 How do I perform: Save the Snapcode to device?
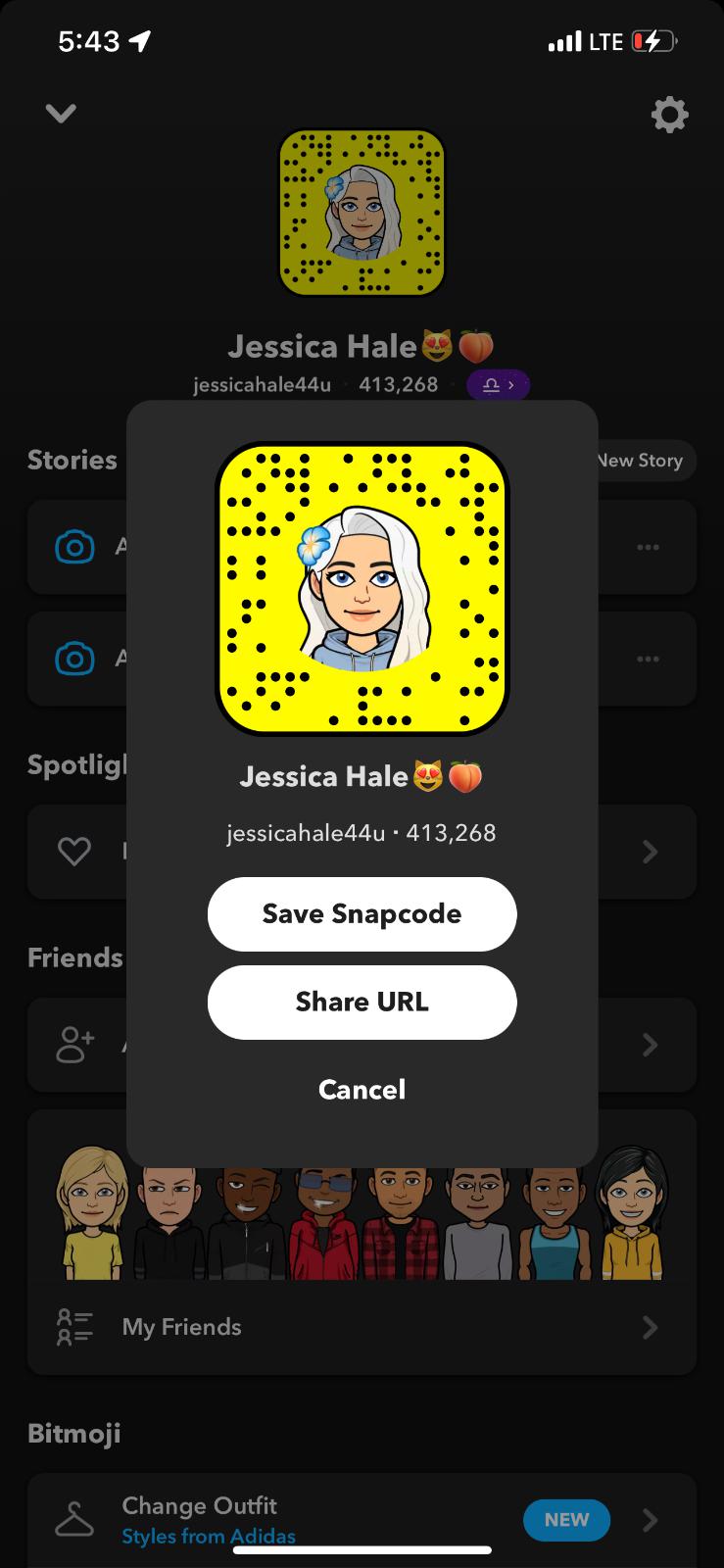click(362, 913)
